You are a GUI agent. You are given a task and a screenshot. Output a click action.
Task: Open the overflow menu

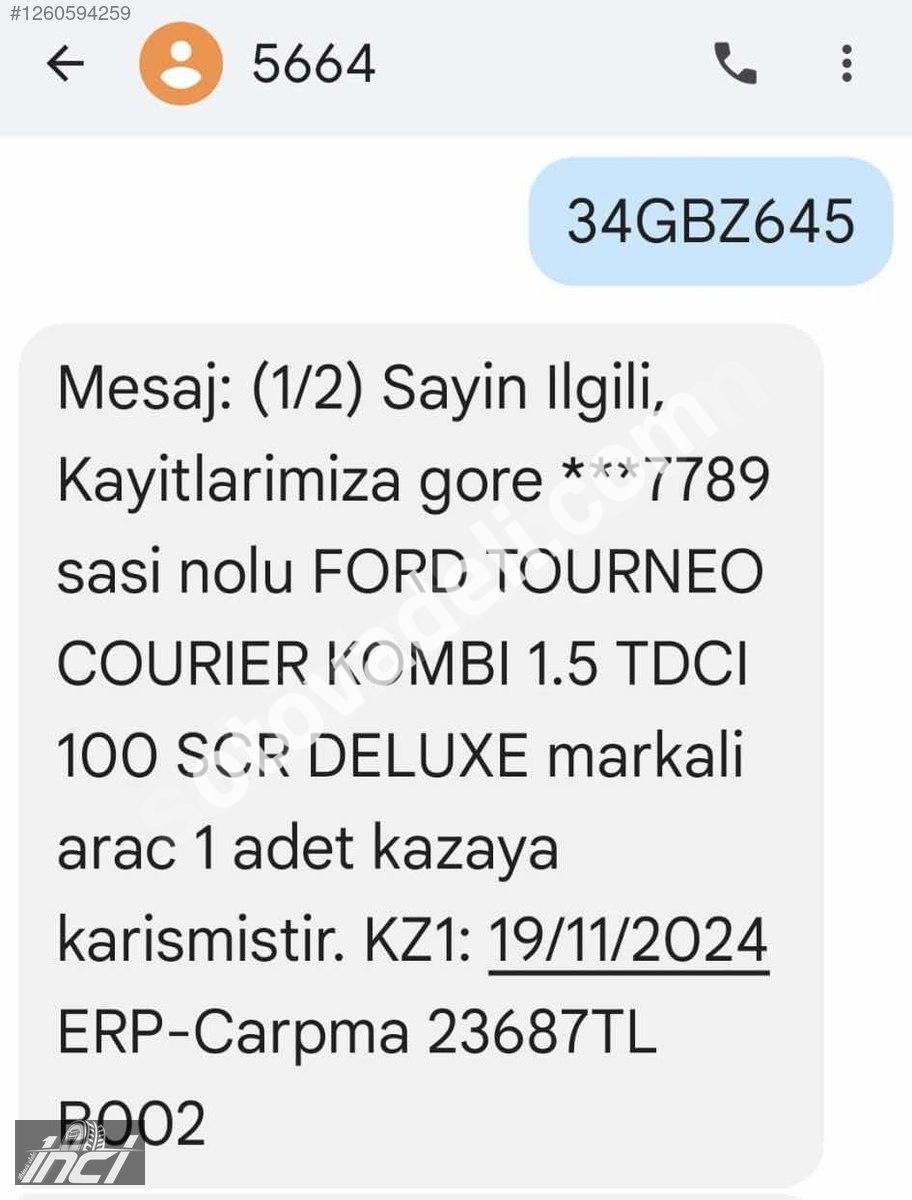pyautogui.click(x=846, y=66)
